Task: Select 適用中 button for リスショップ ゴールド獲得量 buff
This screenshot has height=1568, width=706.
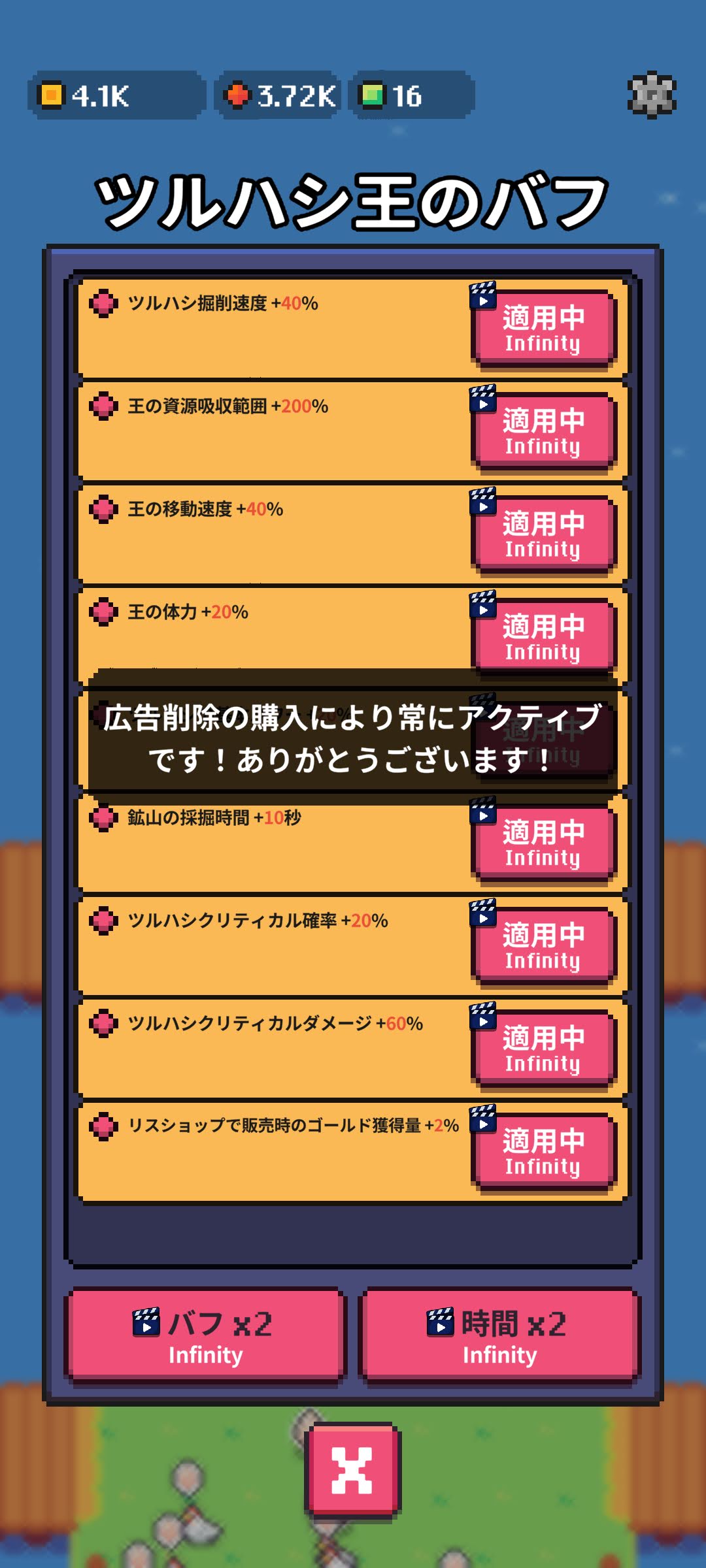Action: coord(543,1151)
